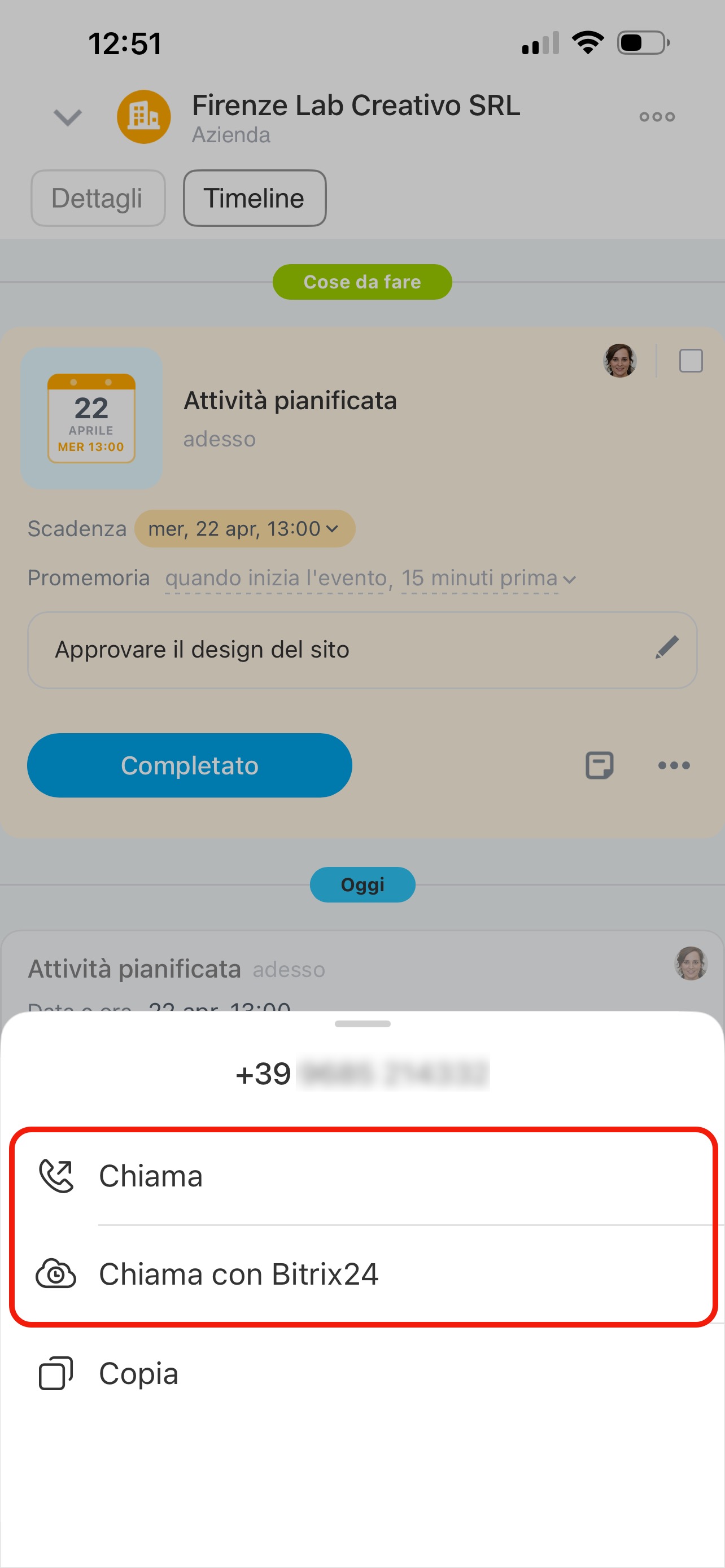The image size is (725, 1568).
Task: Open more options for the planned activity
Action: [674, 765]
